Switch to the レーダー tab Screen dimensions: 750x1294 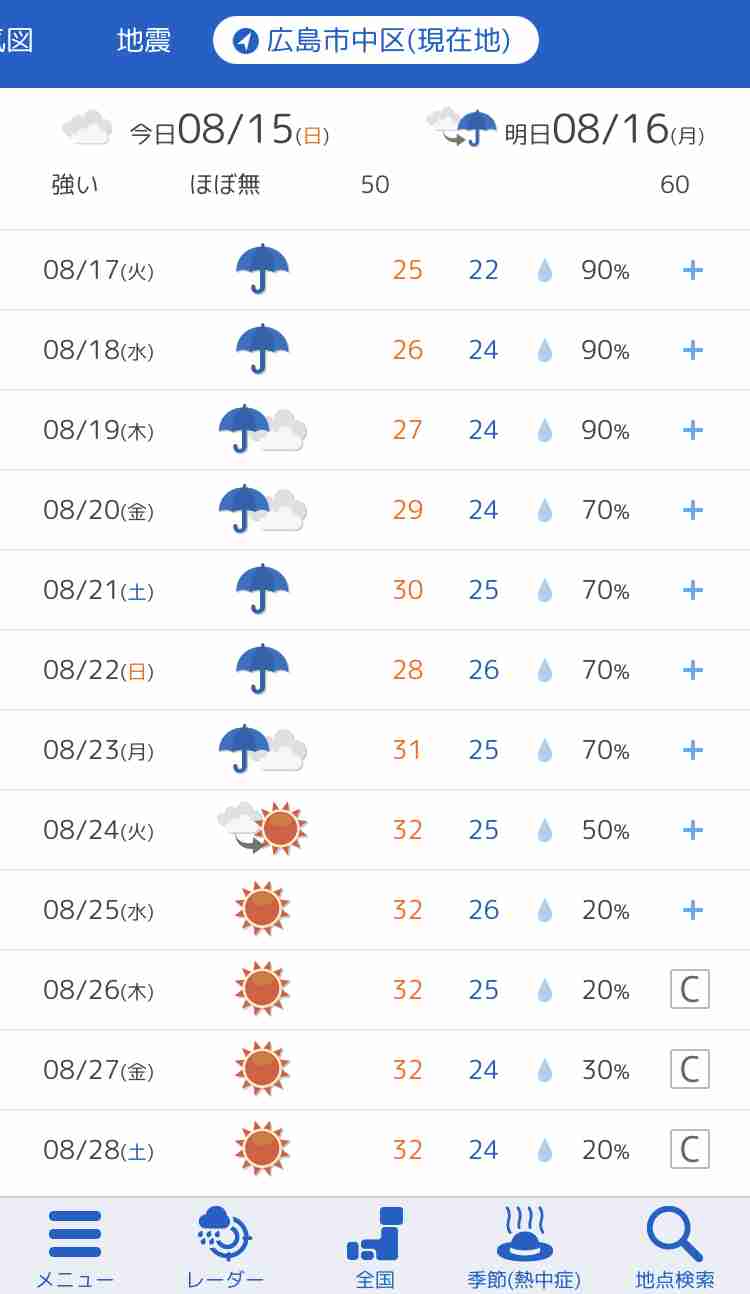(225, 1247)
